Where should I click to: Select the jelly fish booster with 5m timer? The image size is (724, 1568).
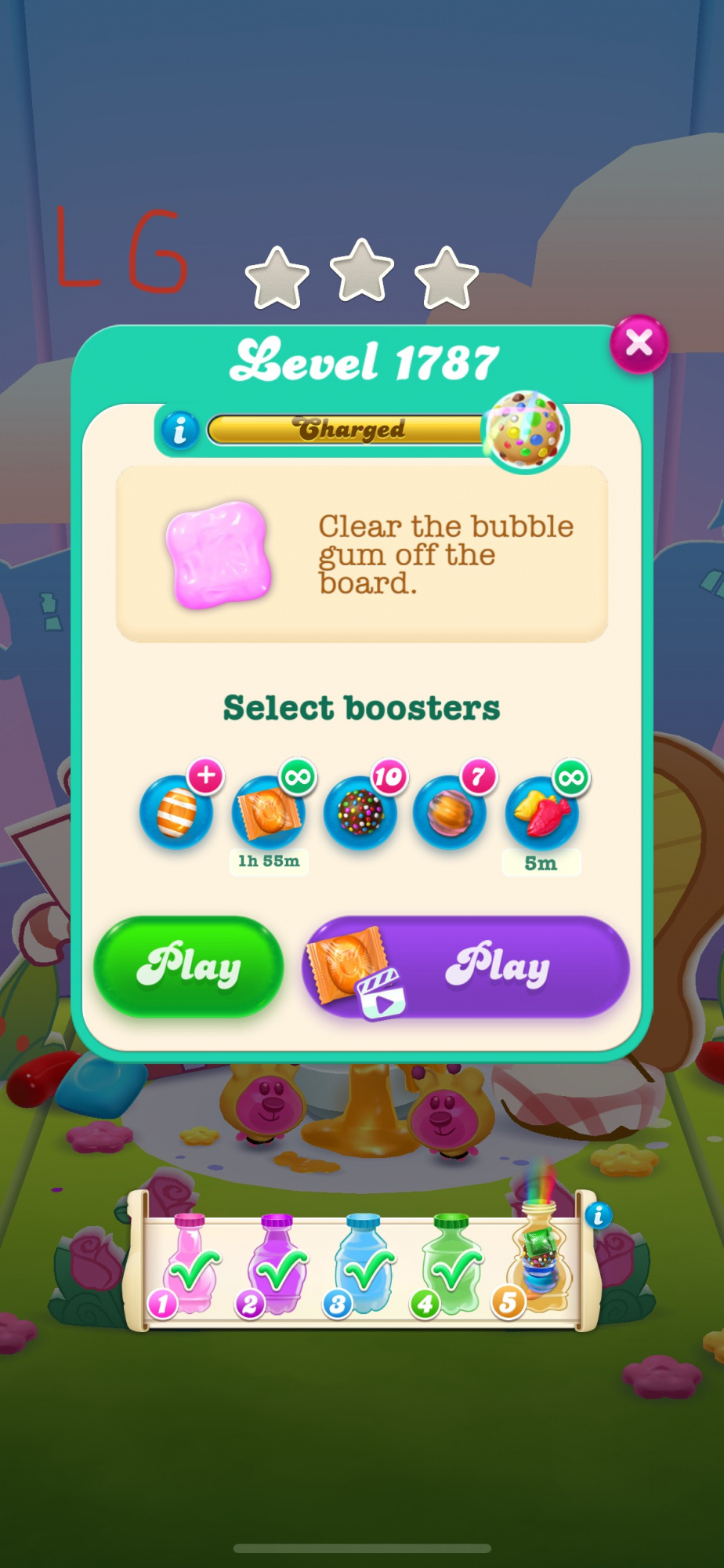[x=541, y=812]
